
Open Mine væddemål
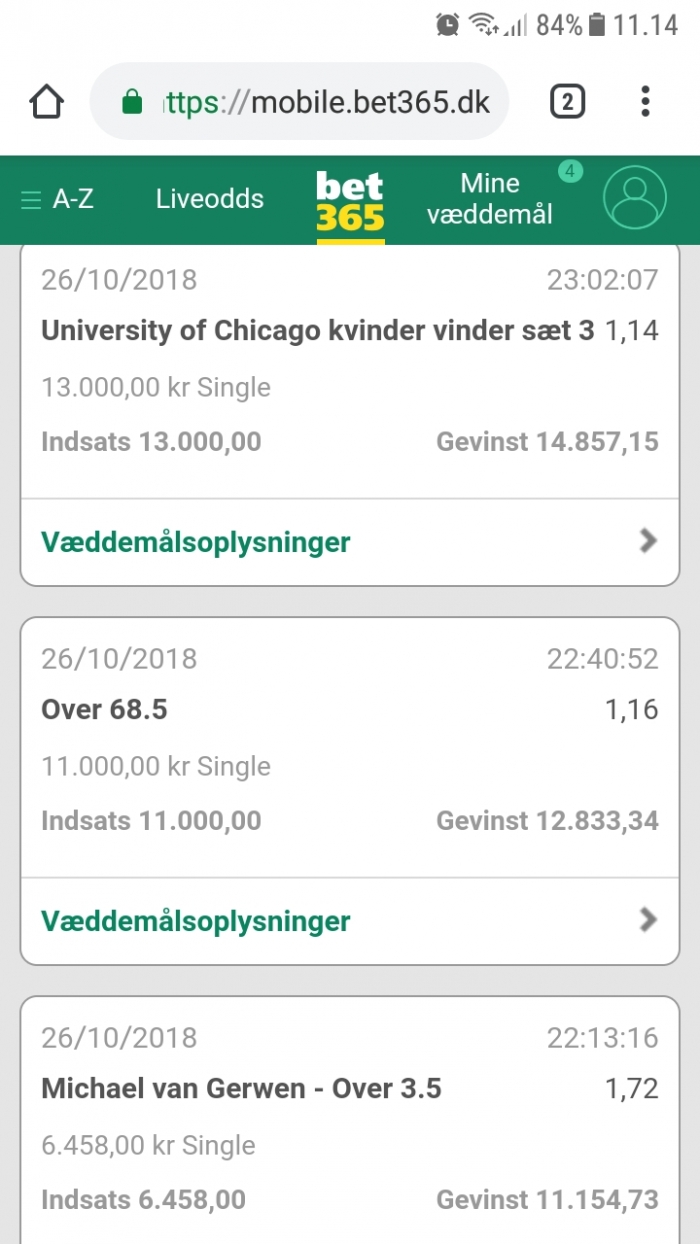tap(490, 198)
